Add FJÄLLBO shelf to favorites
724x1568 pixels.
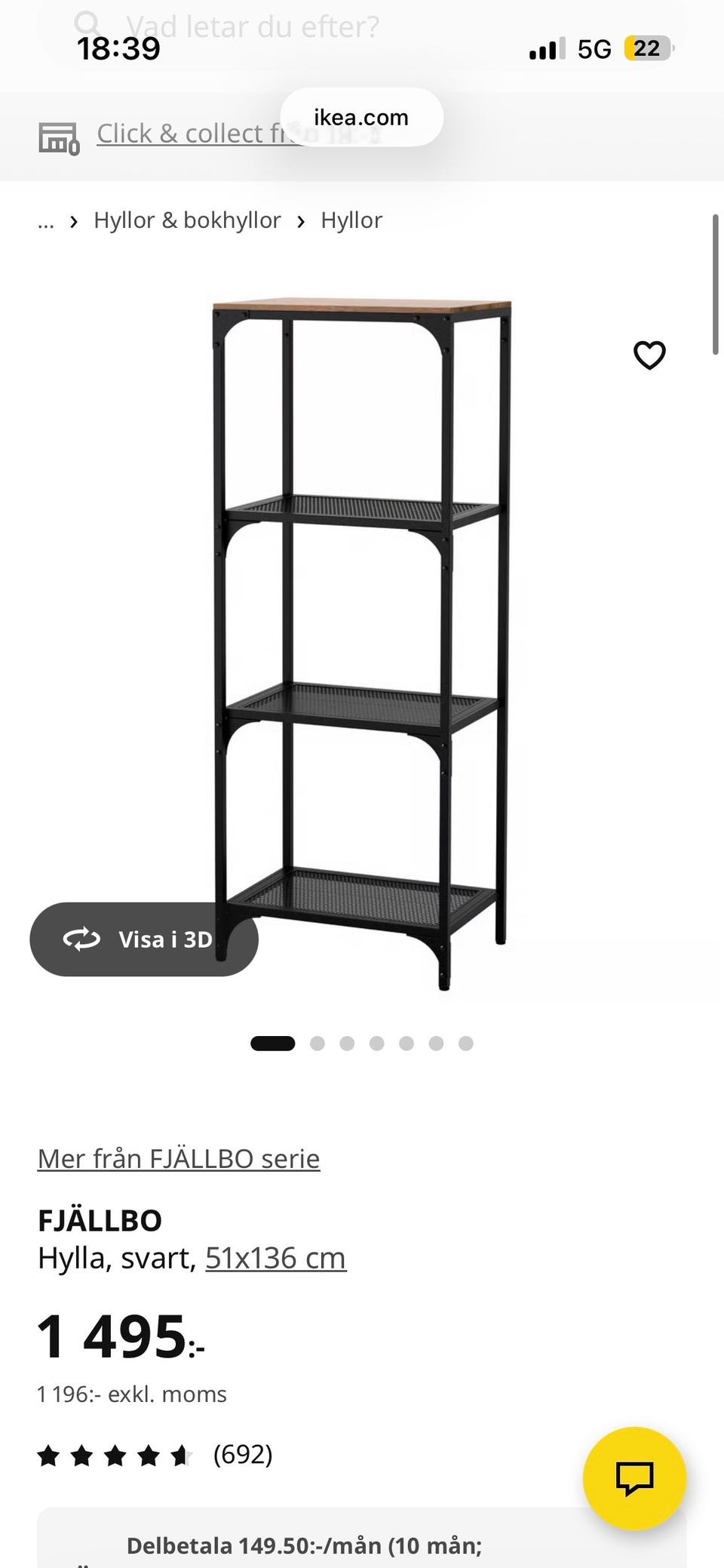(649, 355)
